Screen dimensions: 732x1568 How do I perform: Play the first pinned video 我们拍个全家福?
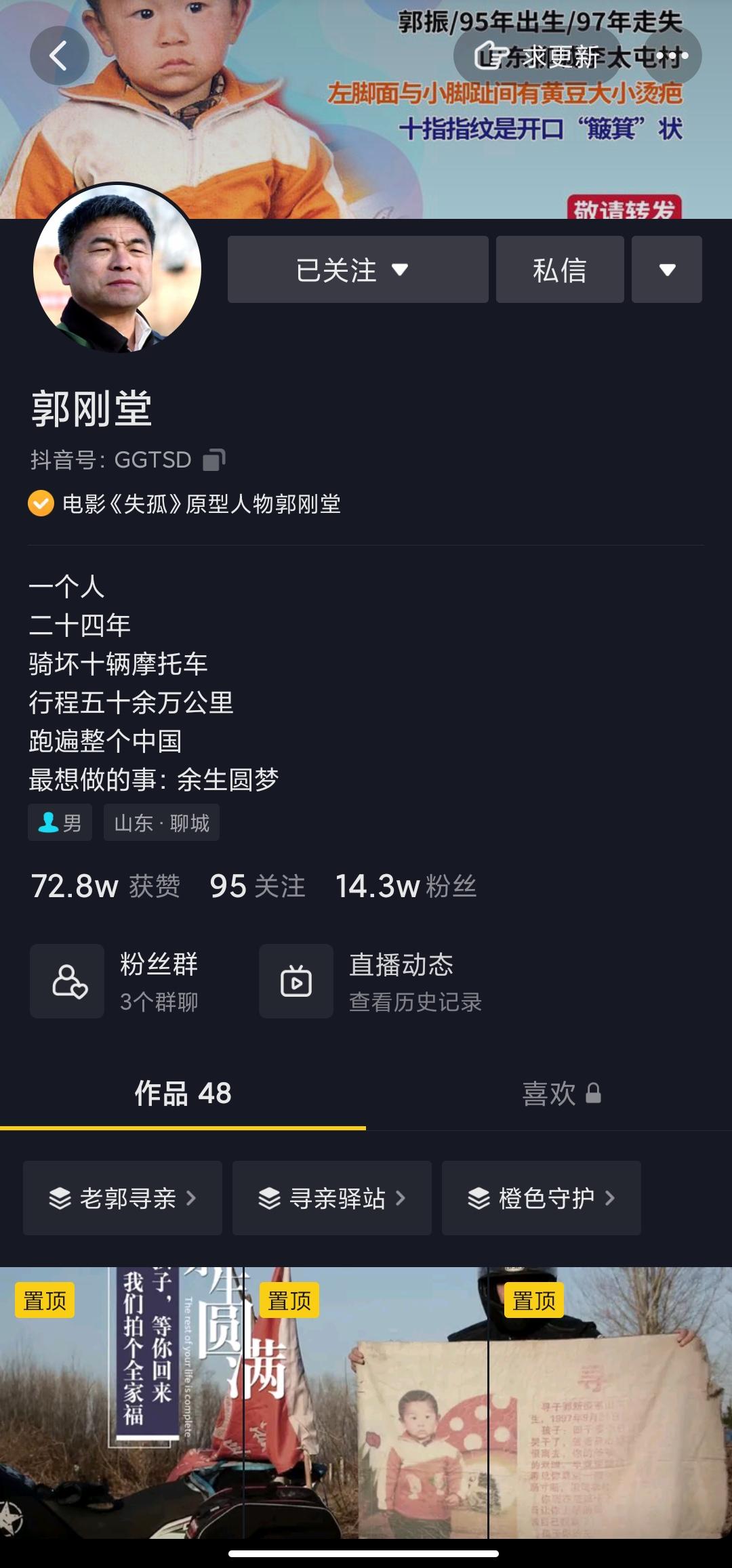click(x=121, y=1403)
